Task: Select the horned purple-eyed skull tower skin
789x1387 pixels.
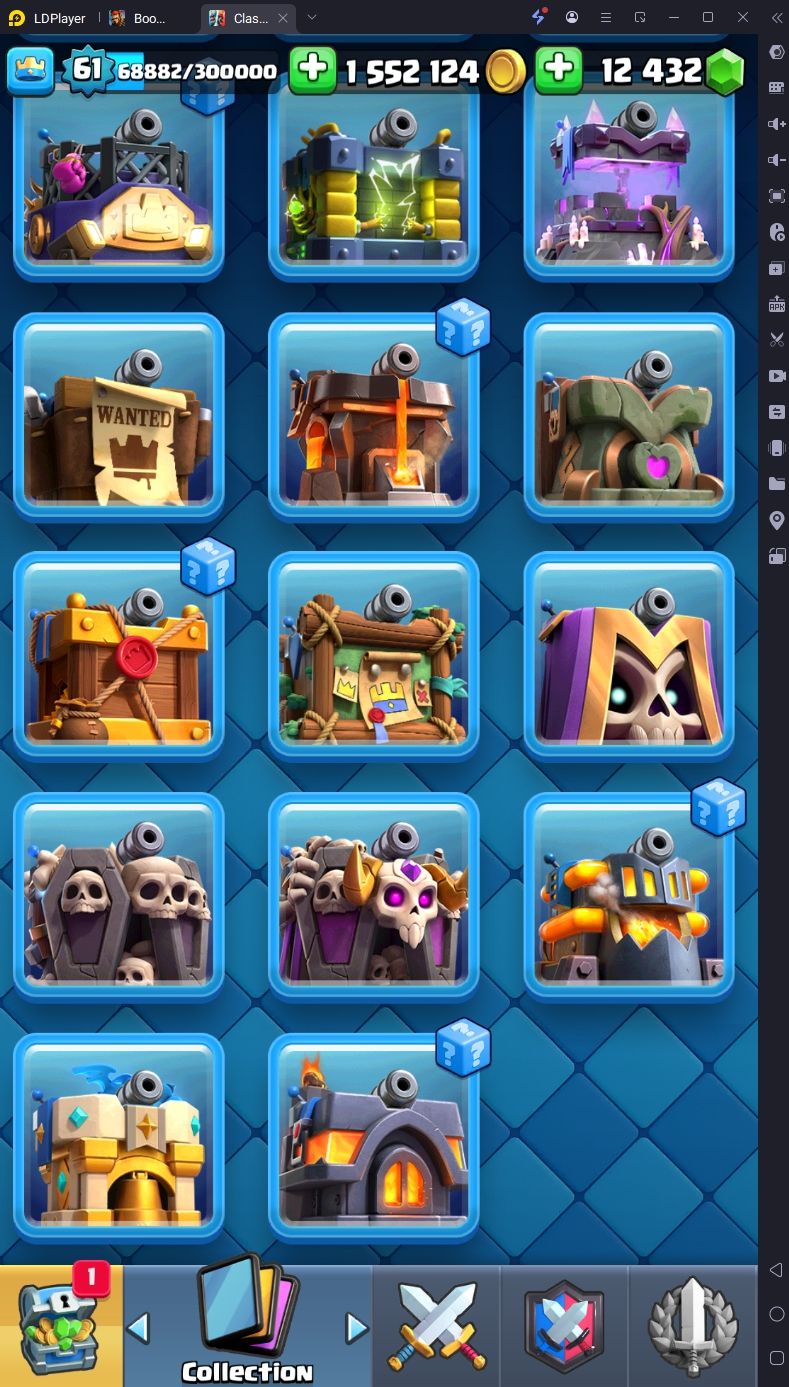Action: [x=373, y=895]
